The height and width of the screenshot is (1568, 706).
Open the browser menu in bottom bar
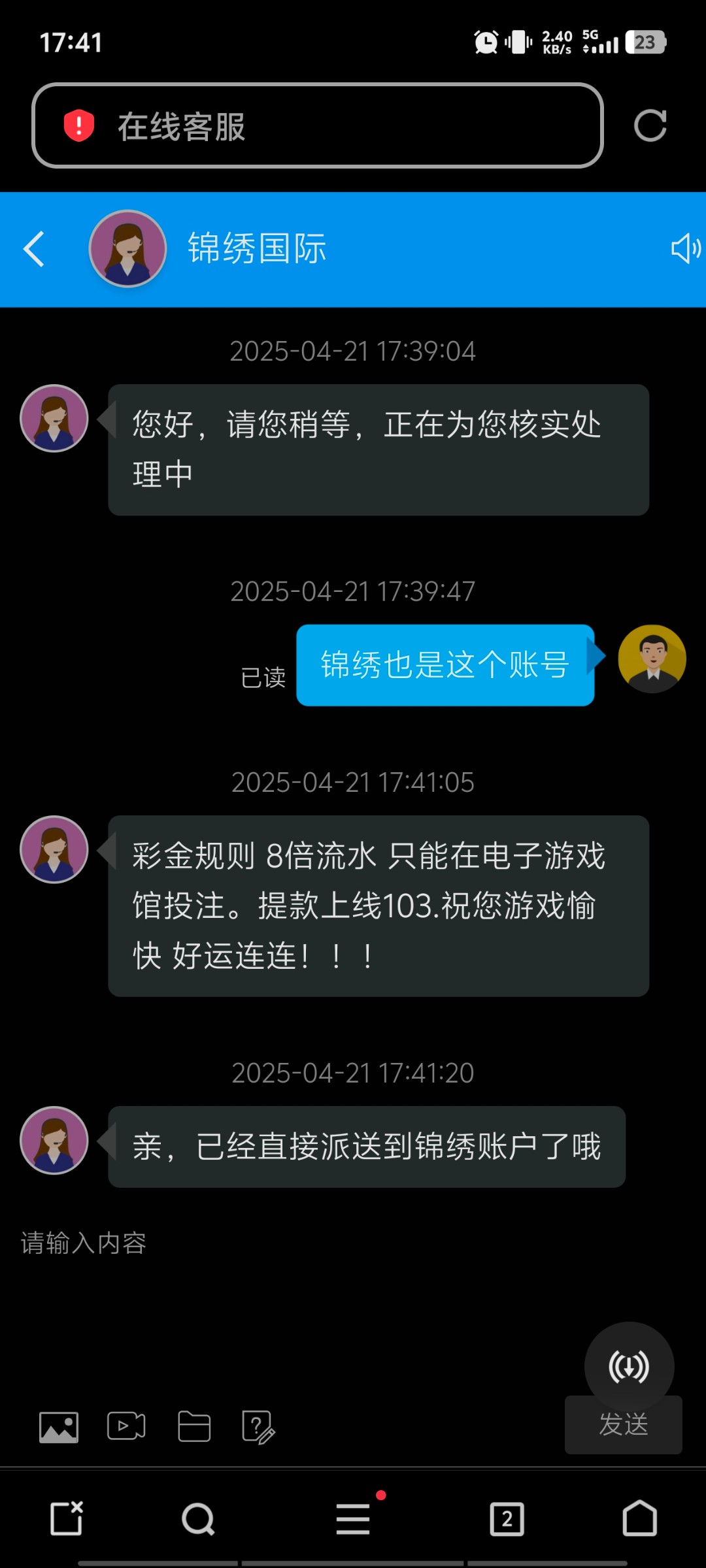tap(353, 1518)
